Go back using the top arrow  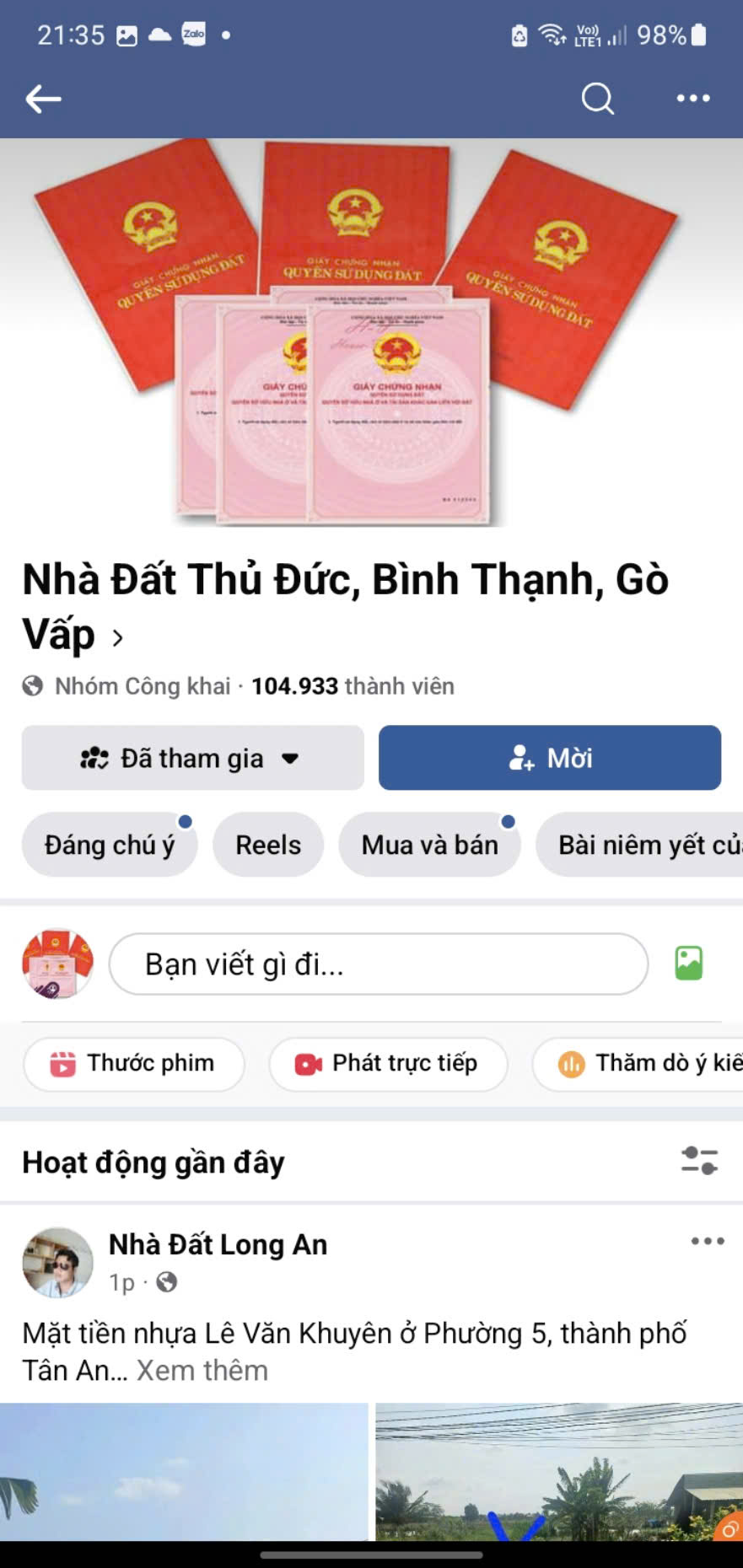tap(43, 99)
